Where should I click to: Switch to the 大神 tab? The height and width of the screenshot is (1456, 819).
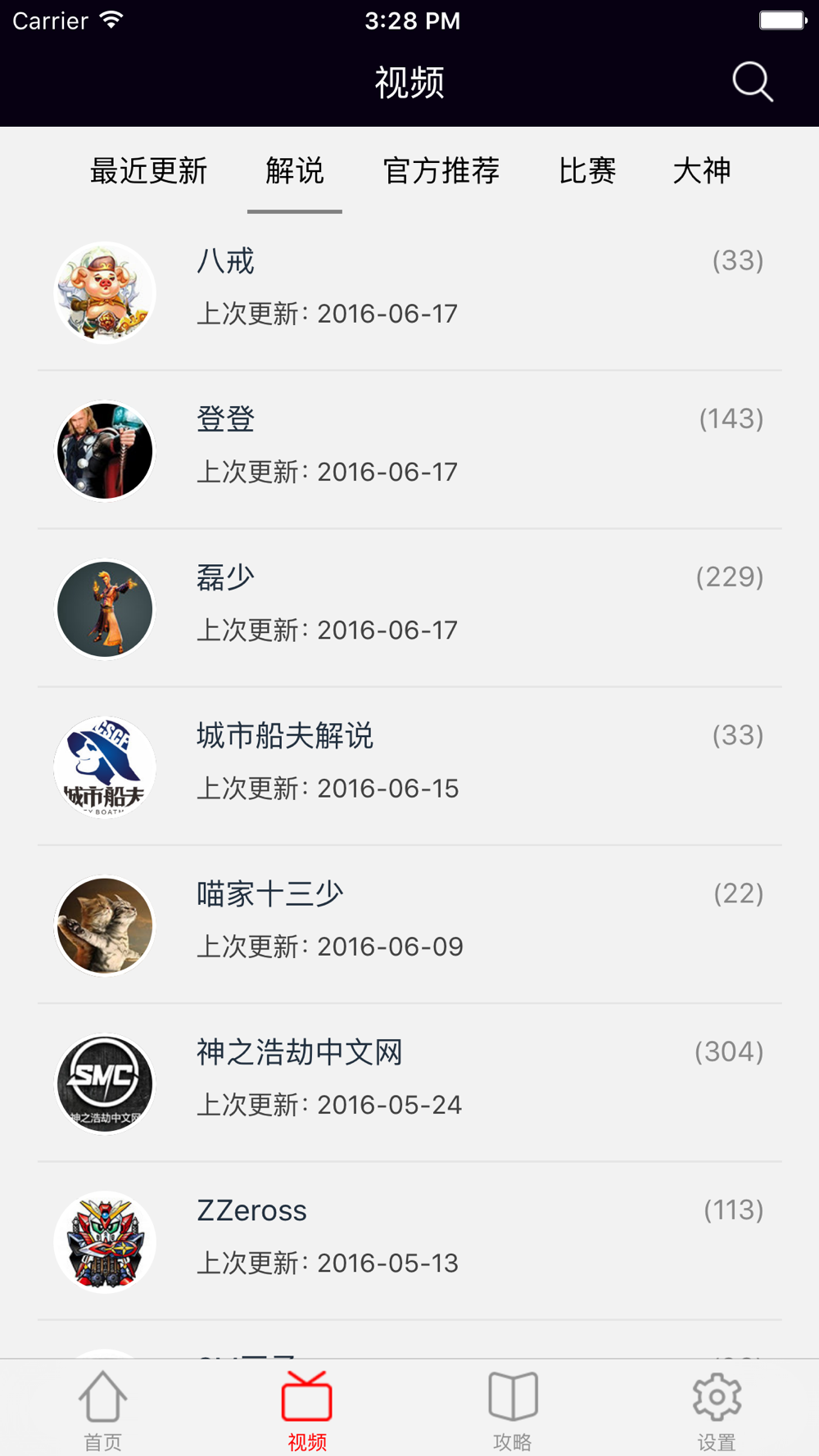(702, 171)
